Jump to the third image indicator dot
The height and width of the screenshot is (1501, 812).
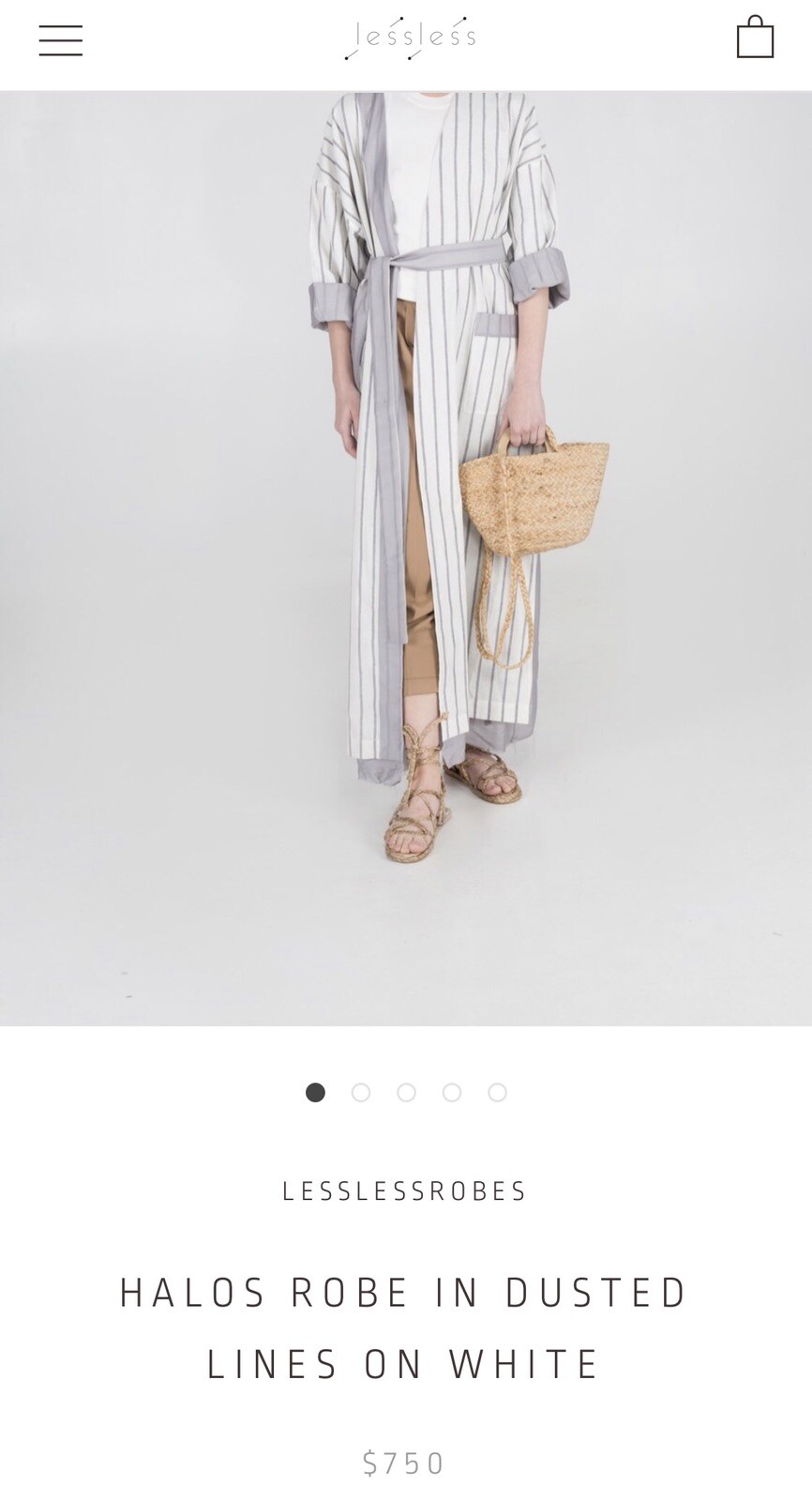[406, 1092]
